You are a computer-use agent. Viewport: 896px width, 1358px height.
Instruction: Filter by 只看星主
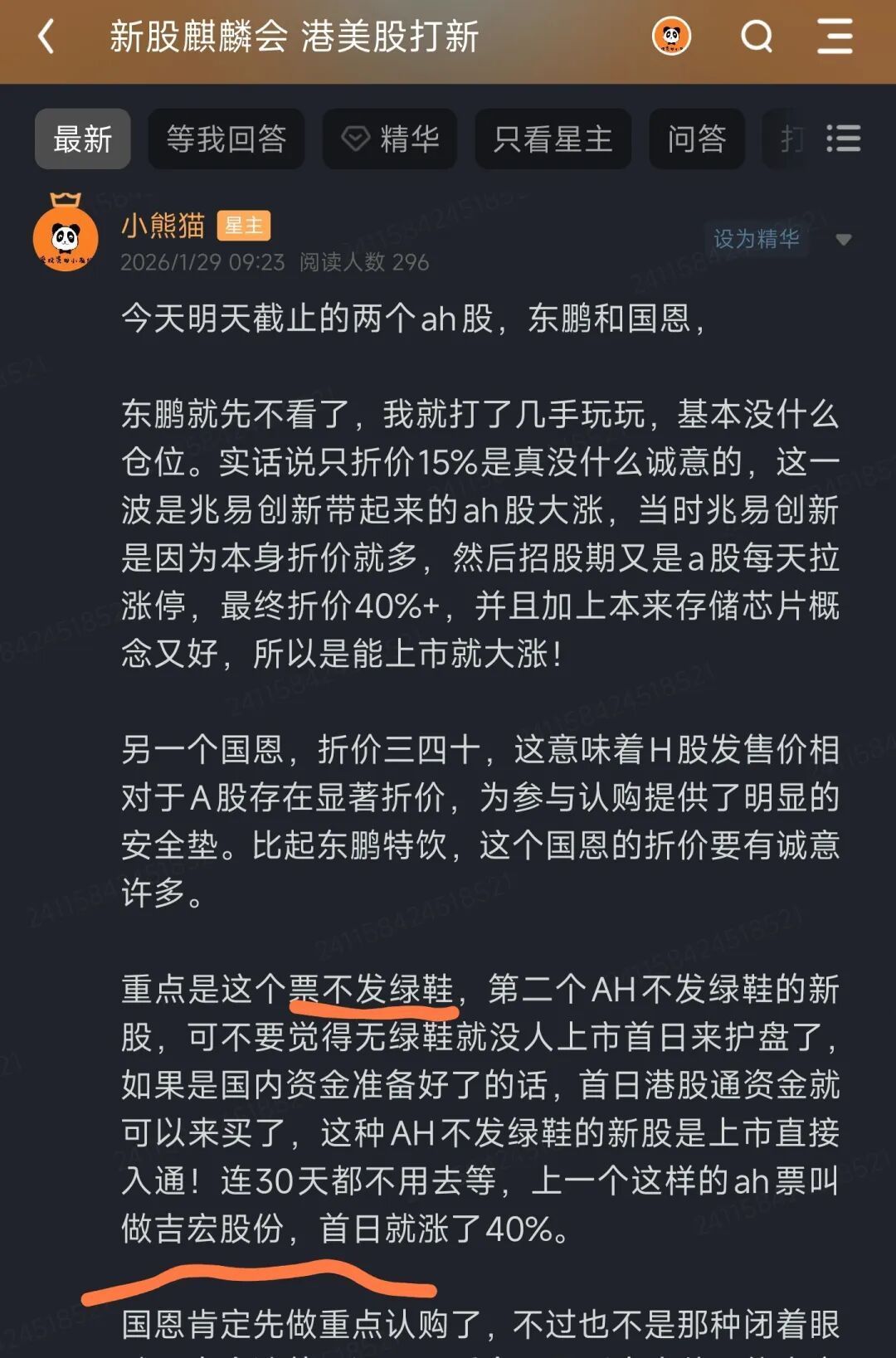pos(553,139)
